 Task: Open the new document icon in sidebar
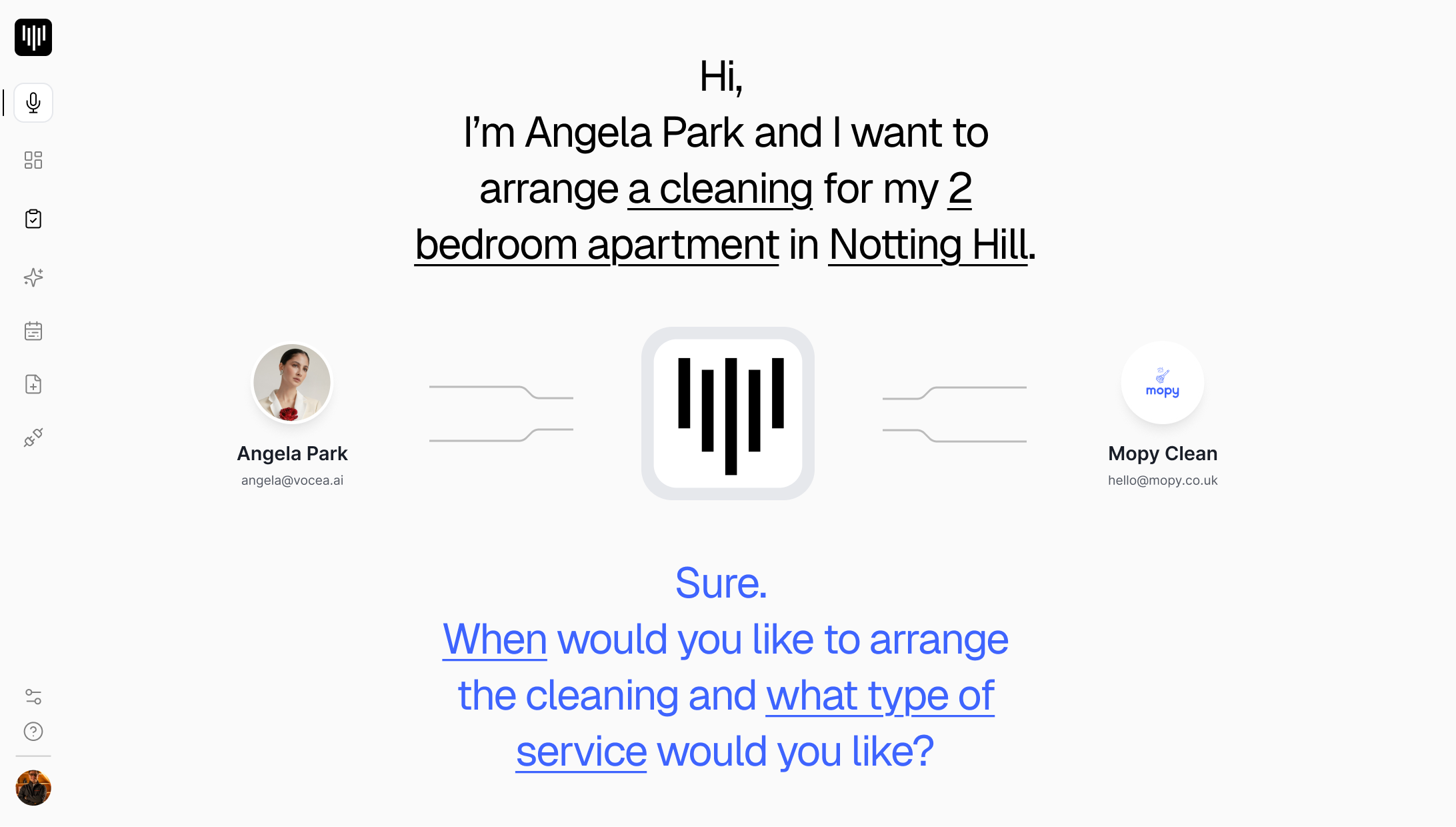[33, 384]
